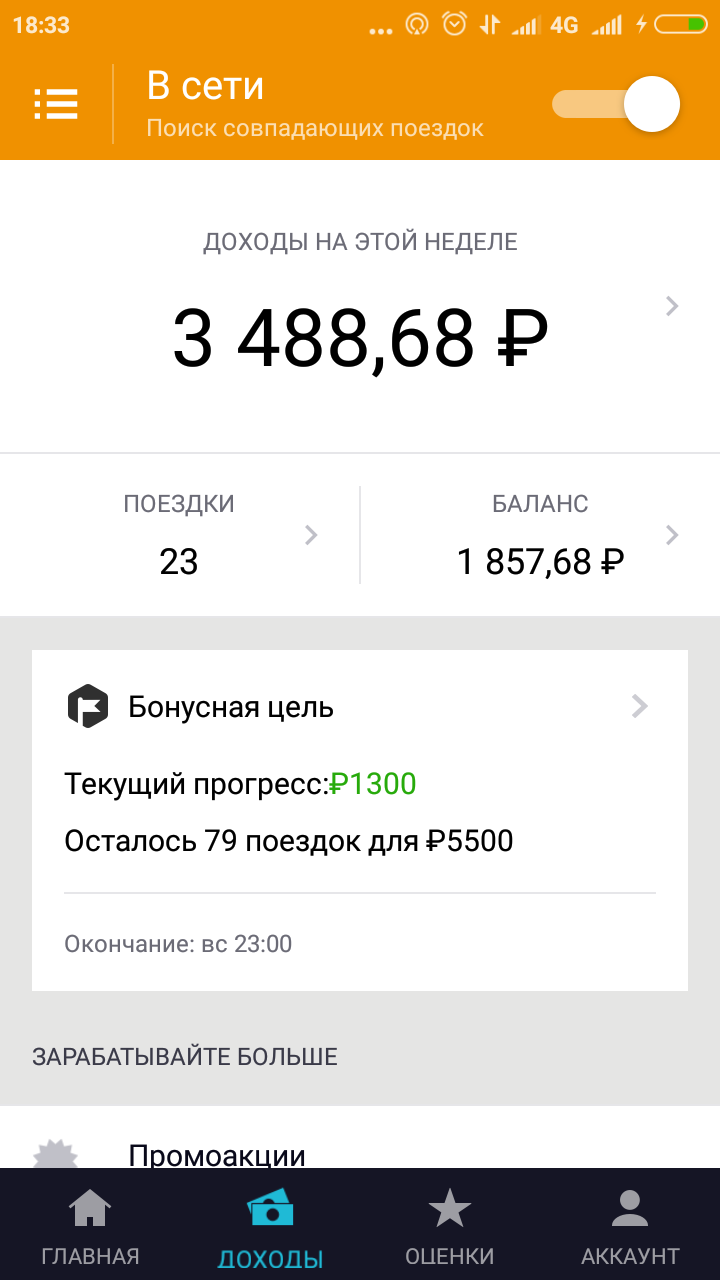This screenshot has height=1280, width=720.
Task: Open this week's earnings details
Action: pos(360,306)
